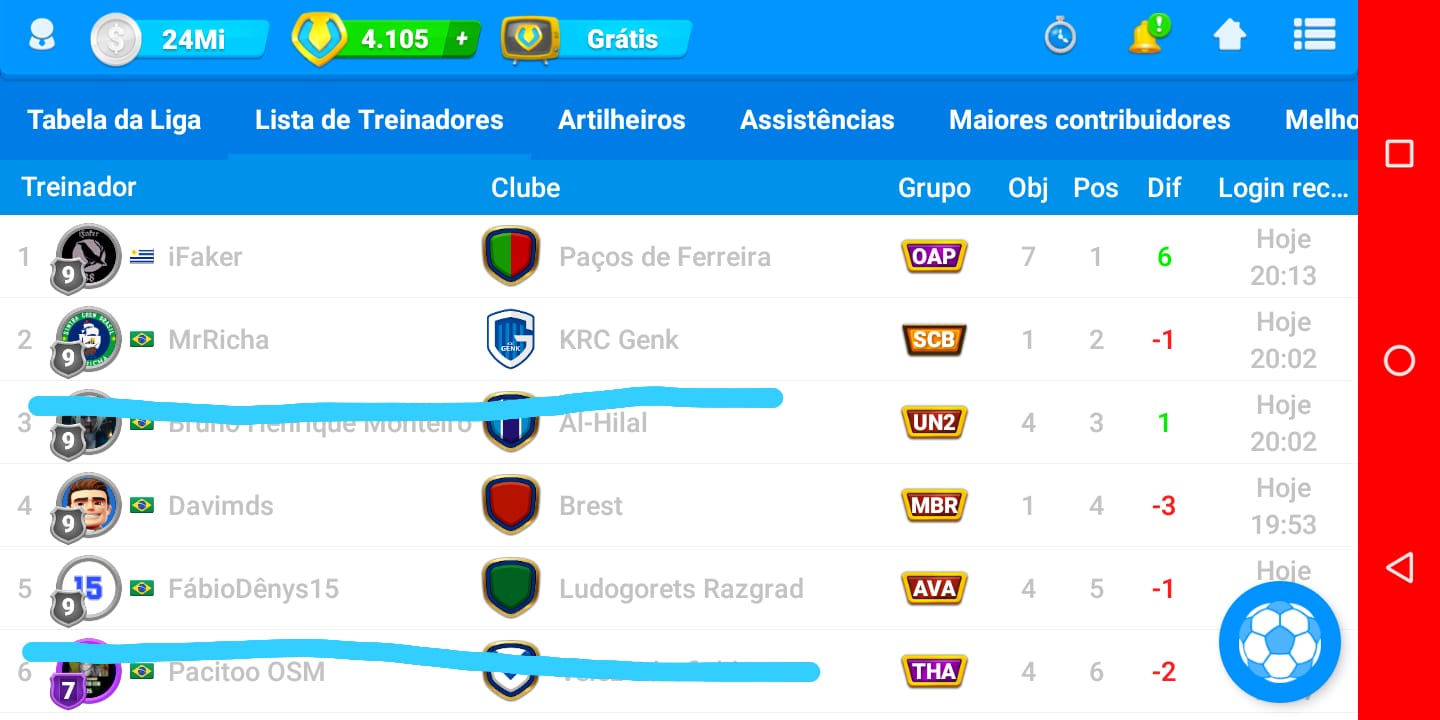
Task: Go to the home screen icon
Action: [1229, 36]
